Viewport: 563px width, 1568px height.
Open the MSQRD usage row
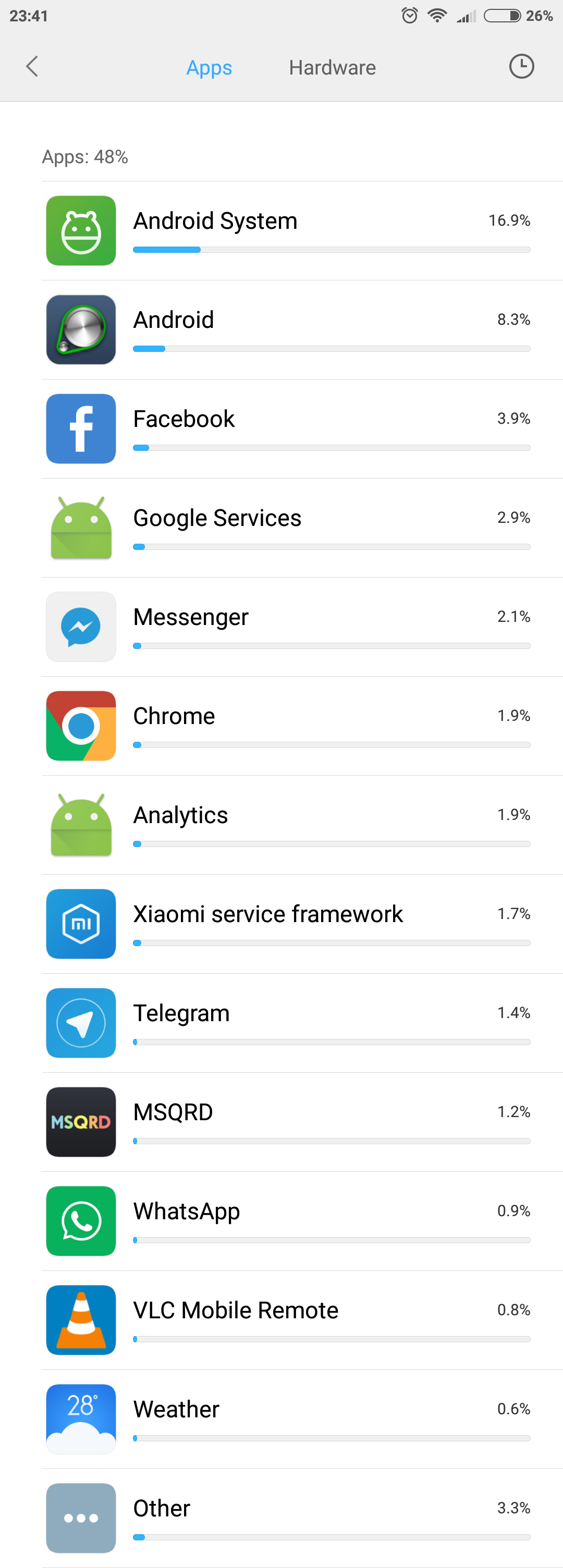(301, 1122)
